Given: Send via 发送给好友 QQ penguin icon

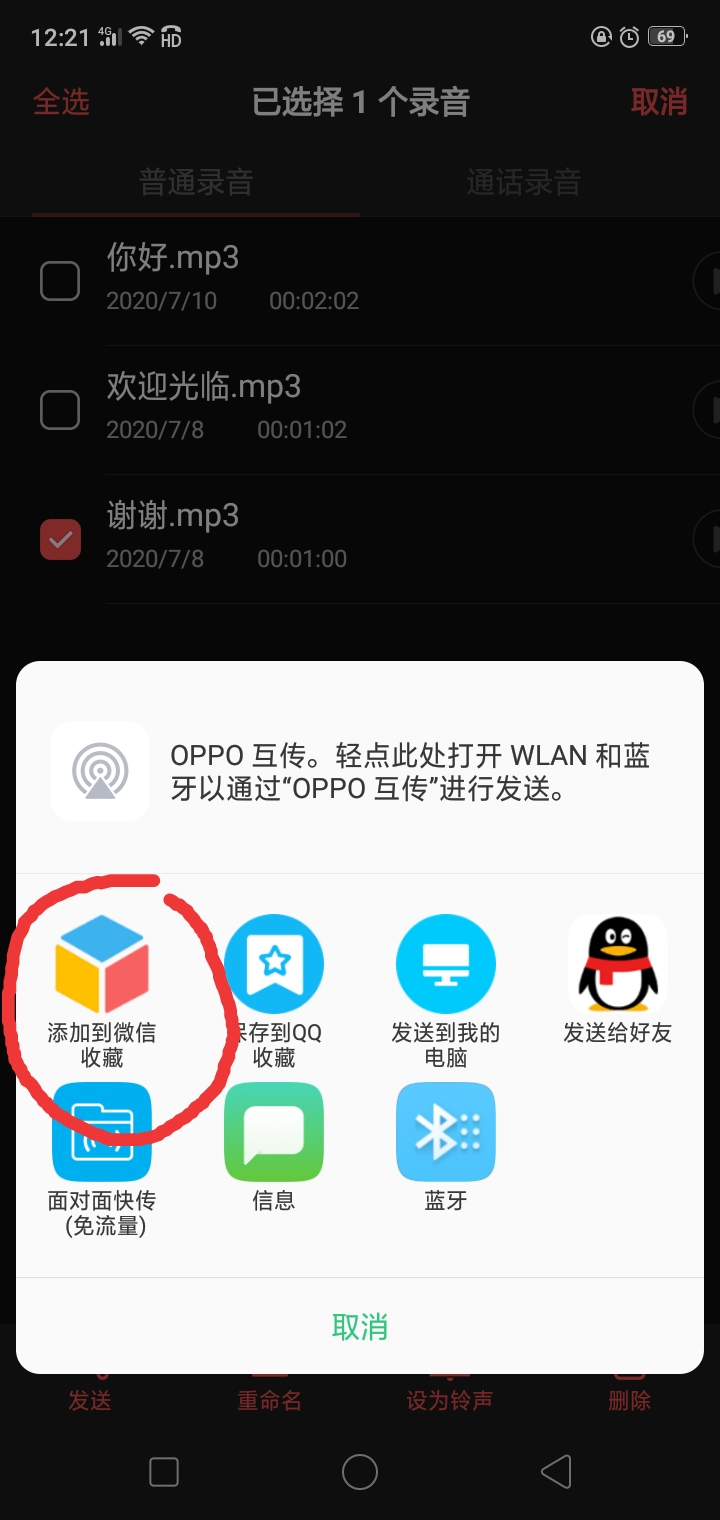Looking at the screenshot, I should coord(617,963).
